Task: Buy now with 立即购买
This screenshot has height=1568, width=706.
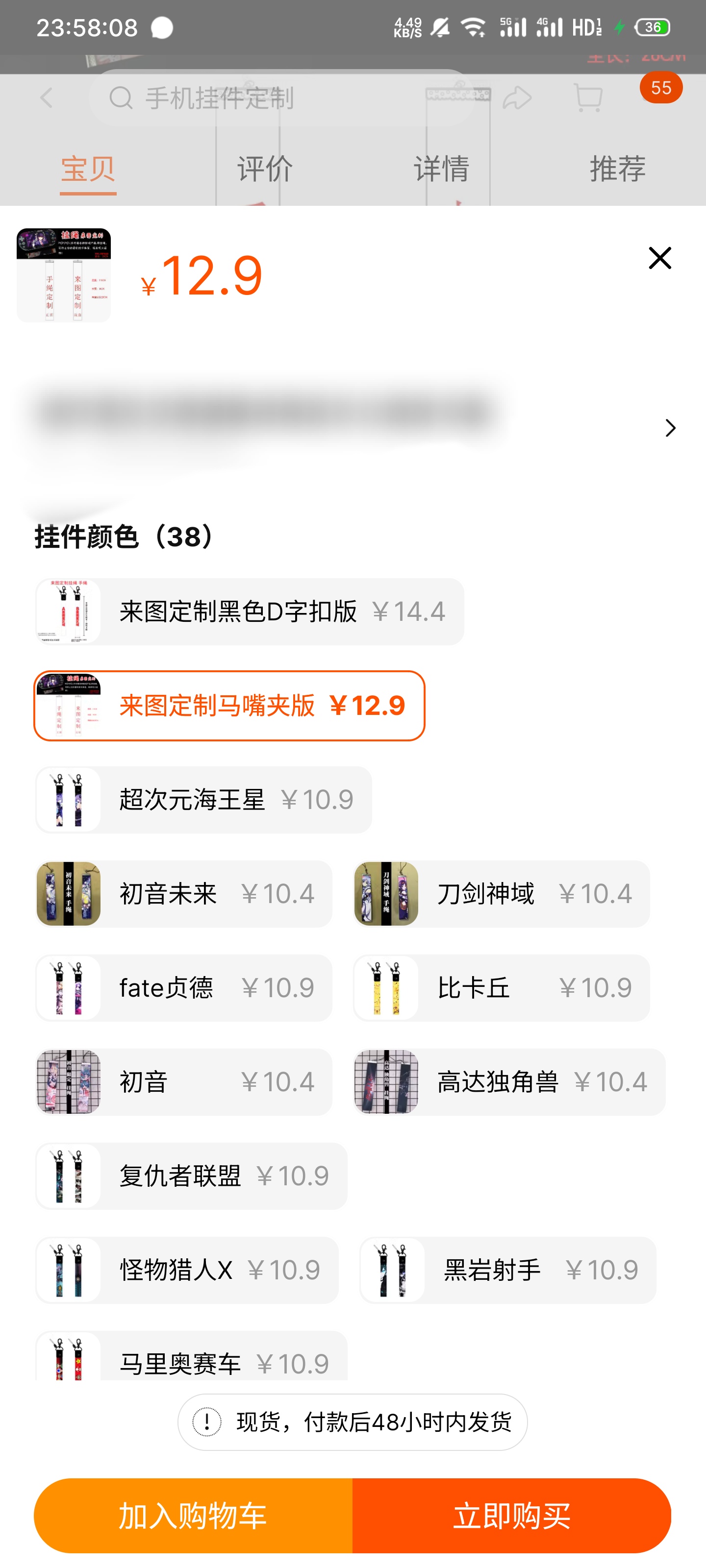Action: click(512, 1516)
